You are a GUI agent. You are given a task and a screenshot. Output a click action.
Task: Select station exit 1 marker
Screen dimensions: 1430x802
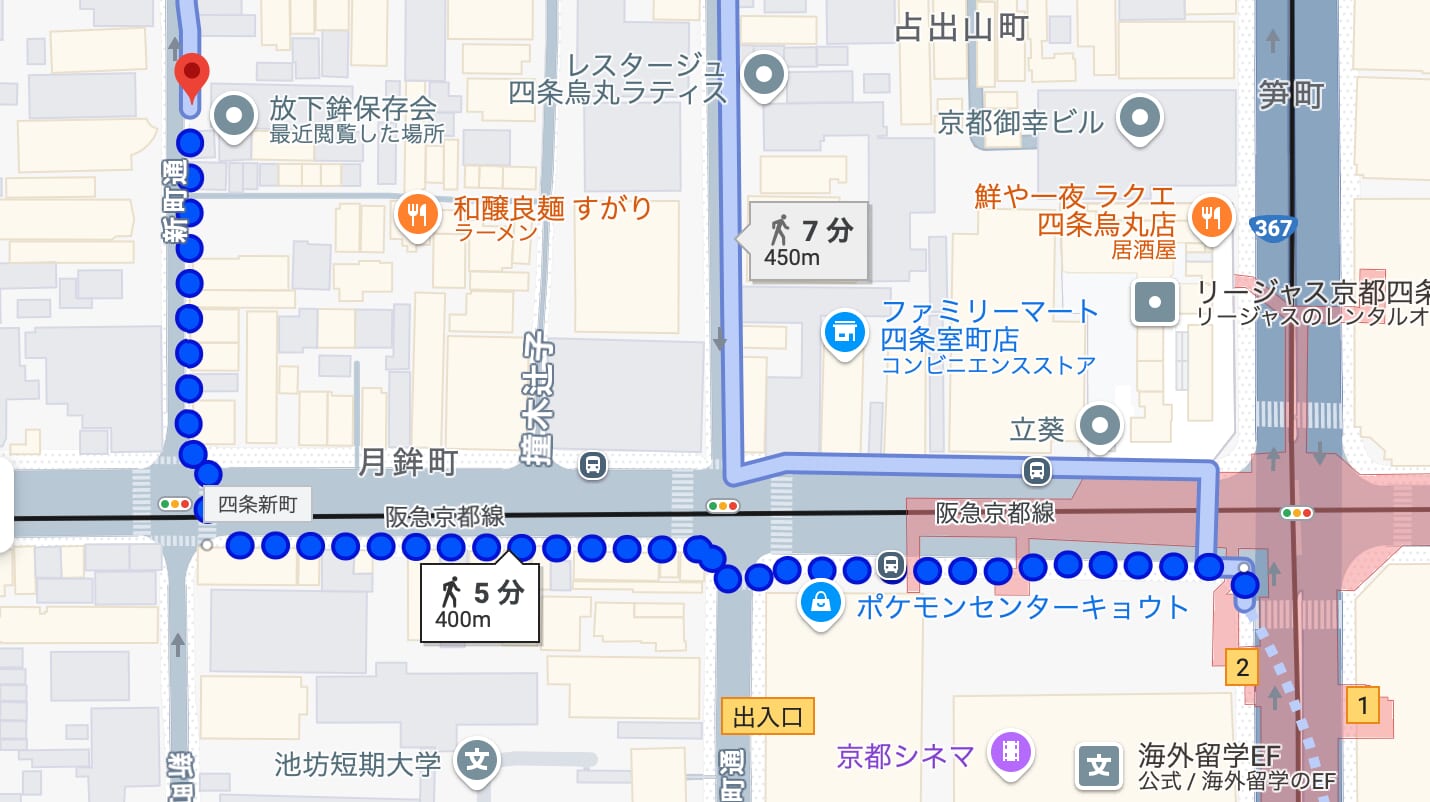point(1361,706)
